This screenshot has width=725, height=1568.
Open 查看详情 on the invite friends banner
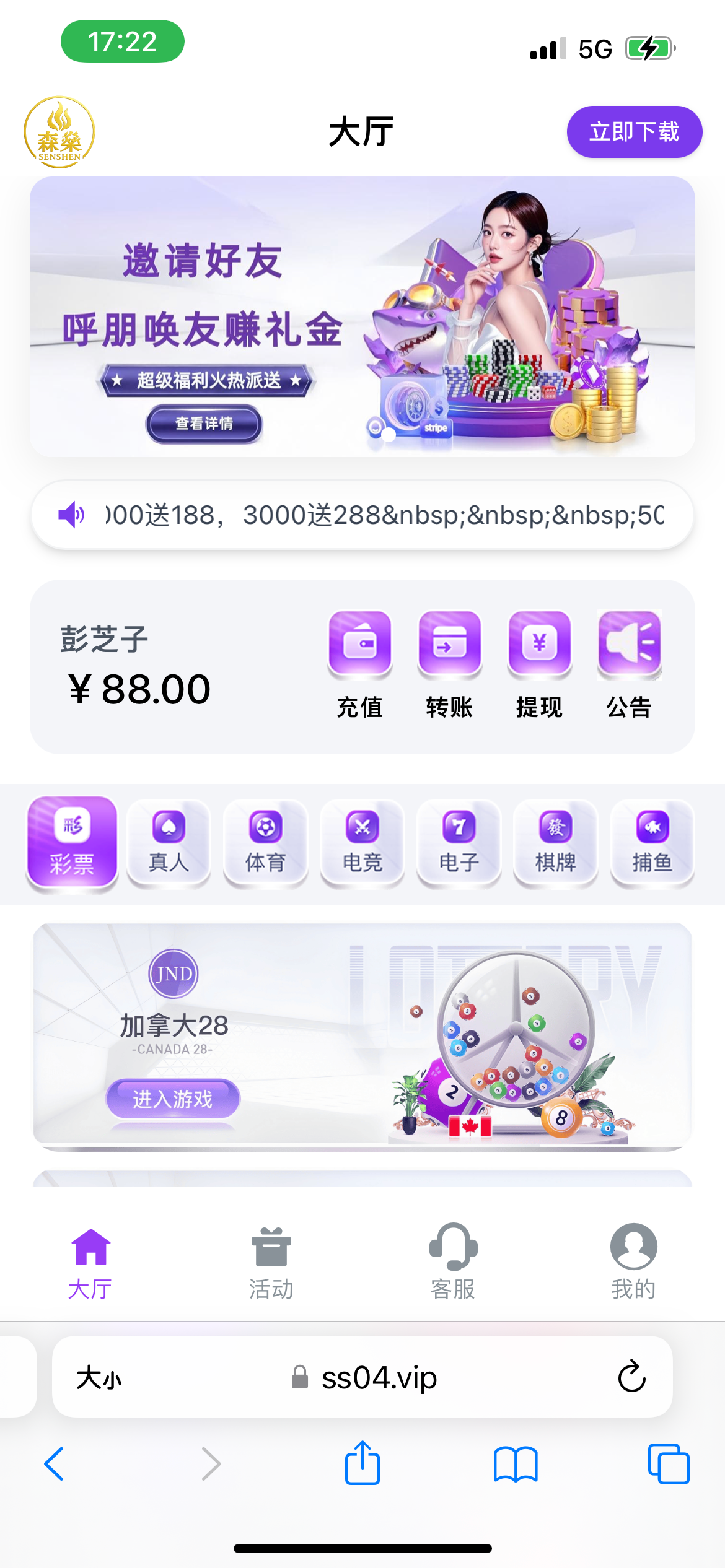coord(204,424)
